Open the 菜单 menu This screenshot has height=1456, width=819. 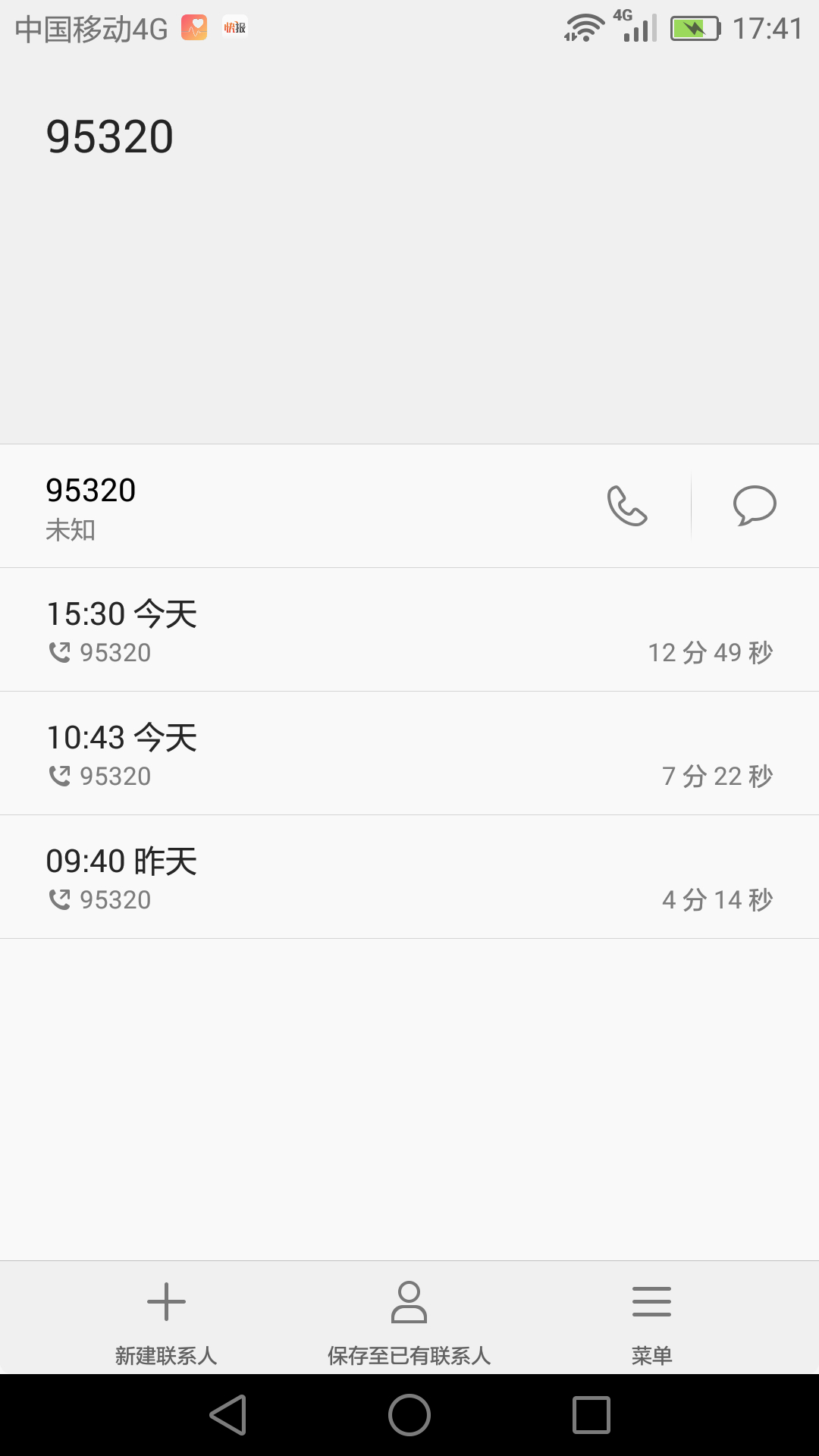click(x=651, y=1319)
